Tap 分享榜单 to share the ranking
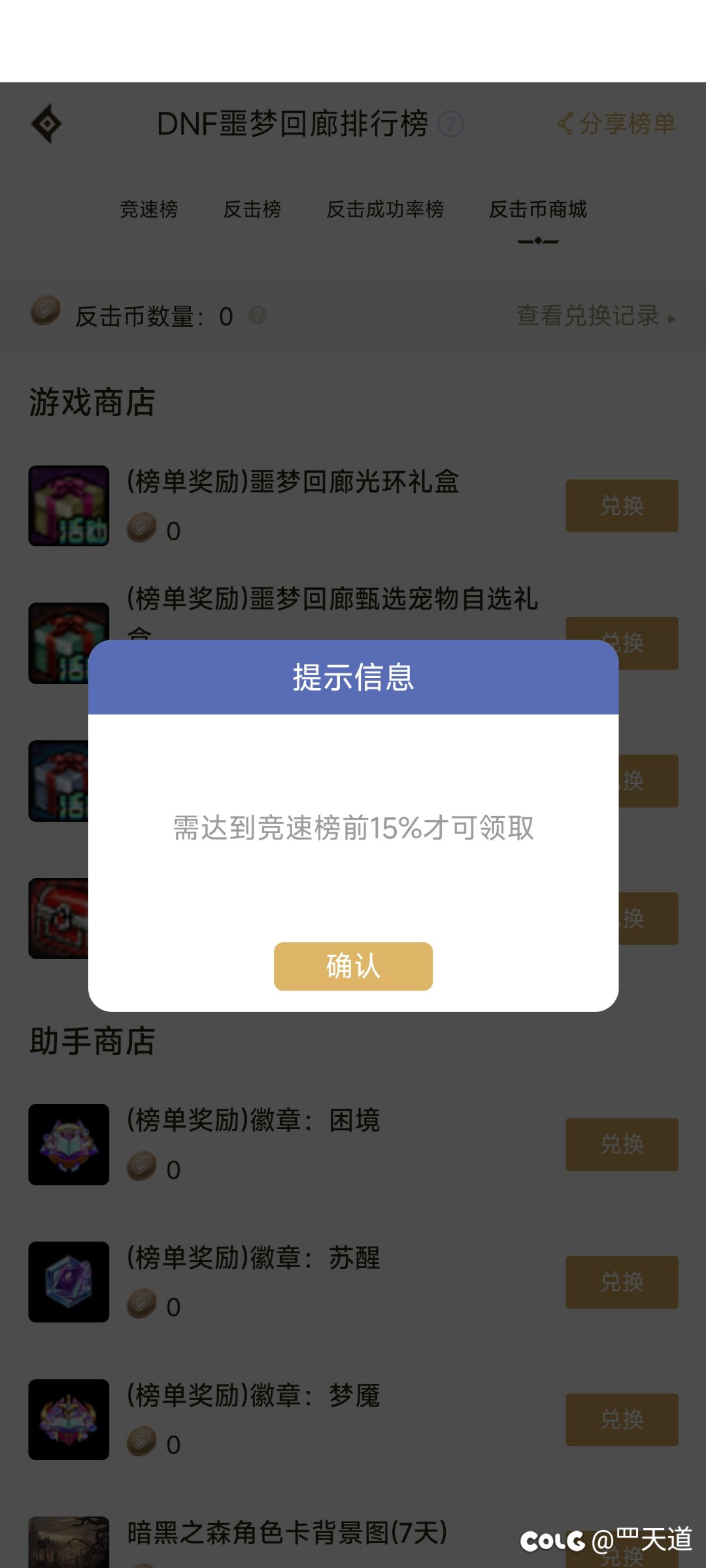The width and height of the screenshot is (706, 1568). tap(616, 123)
